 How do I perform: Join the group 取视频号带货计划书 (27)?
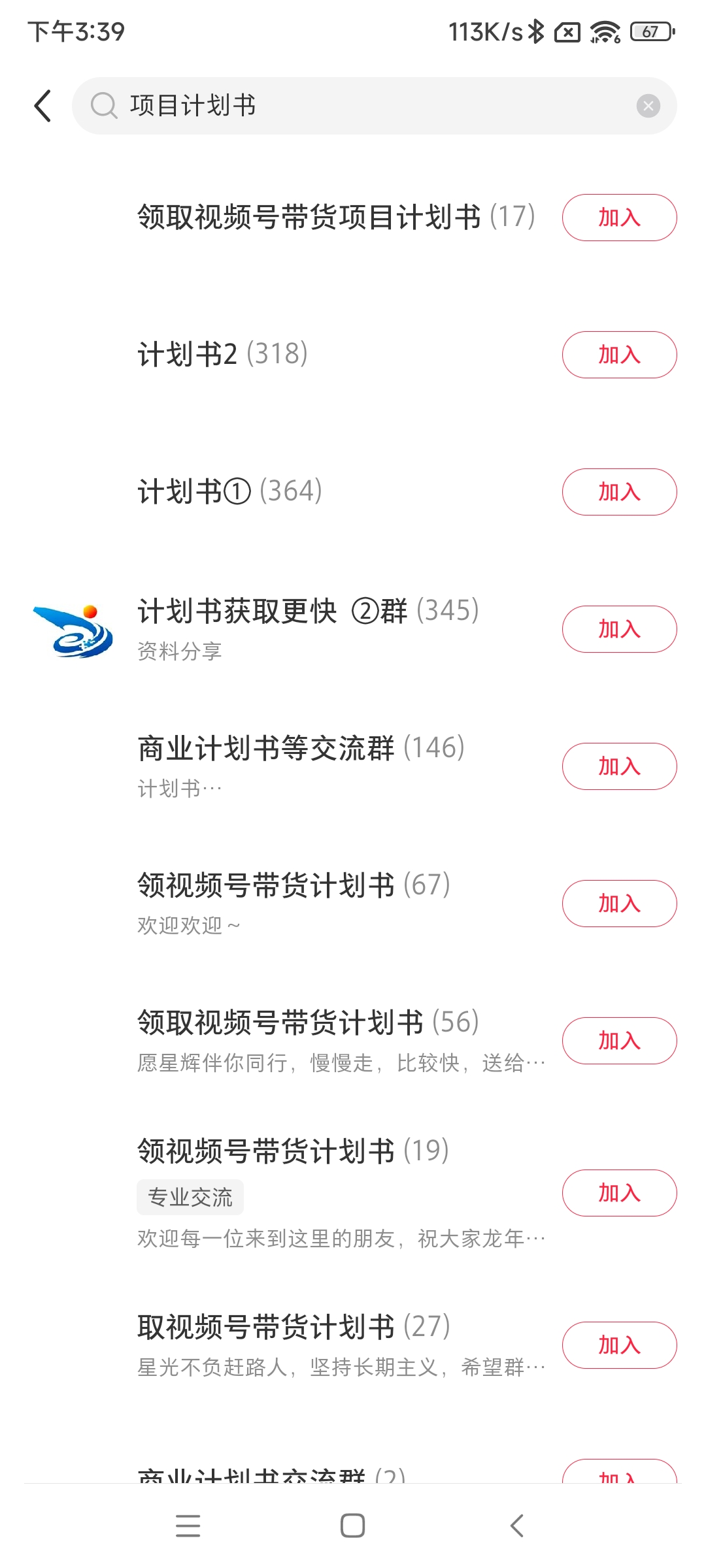click(x=619, y=1345)
